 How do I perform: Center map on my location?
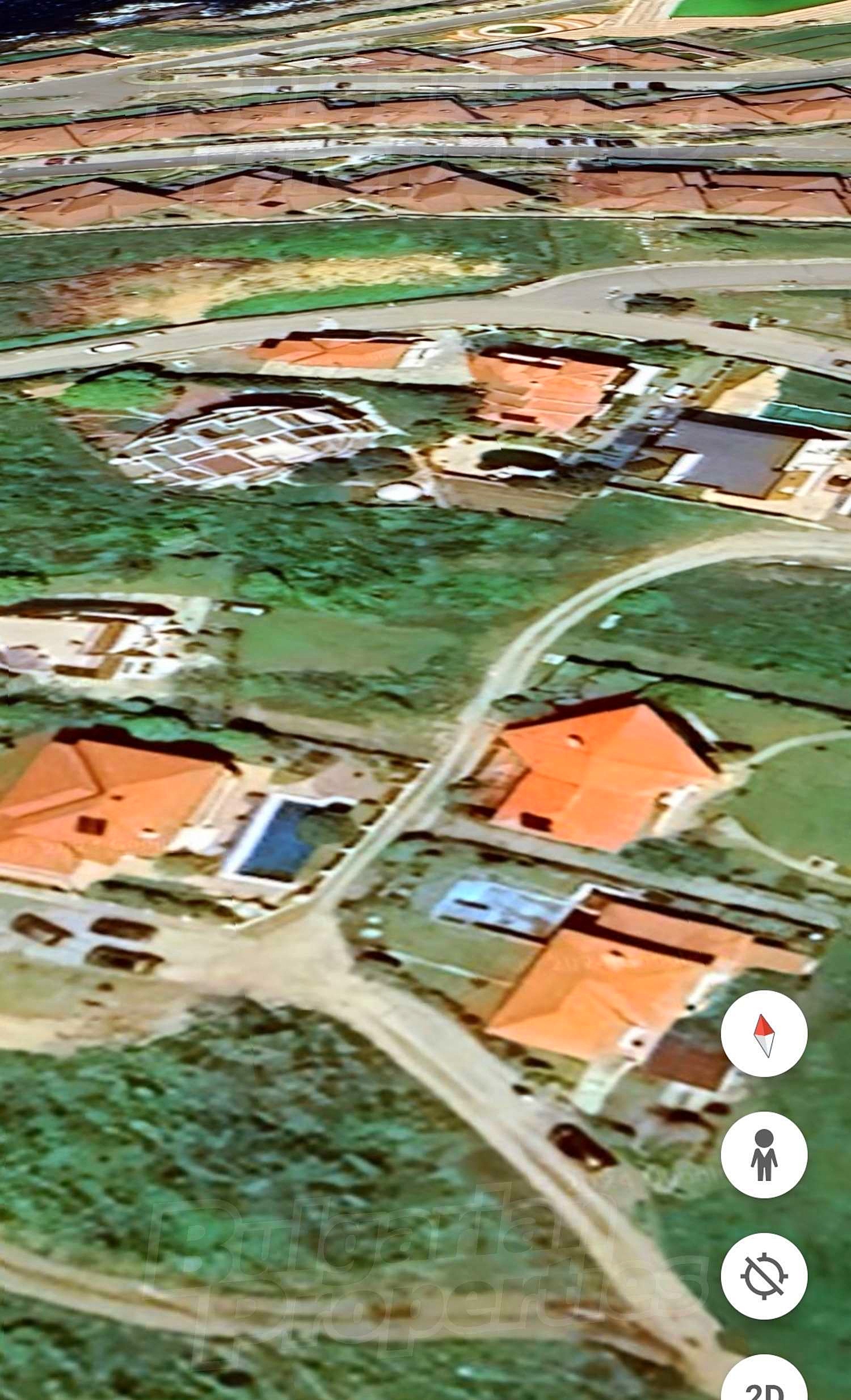[764, 1276]
